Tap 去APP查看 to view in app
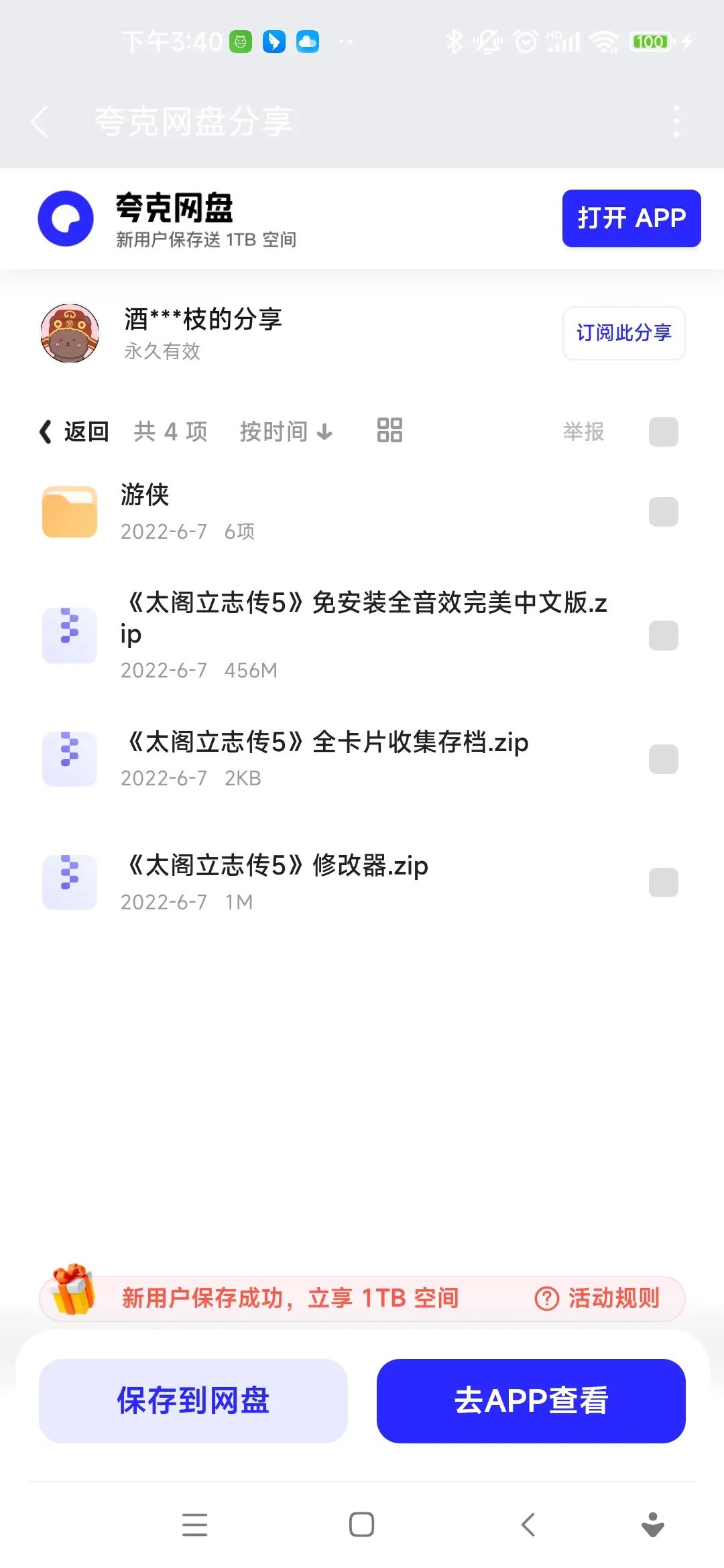The height and width of the screenshot is (1568, 724). tap(531, 1400)
